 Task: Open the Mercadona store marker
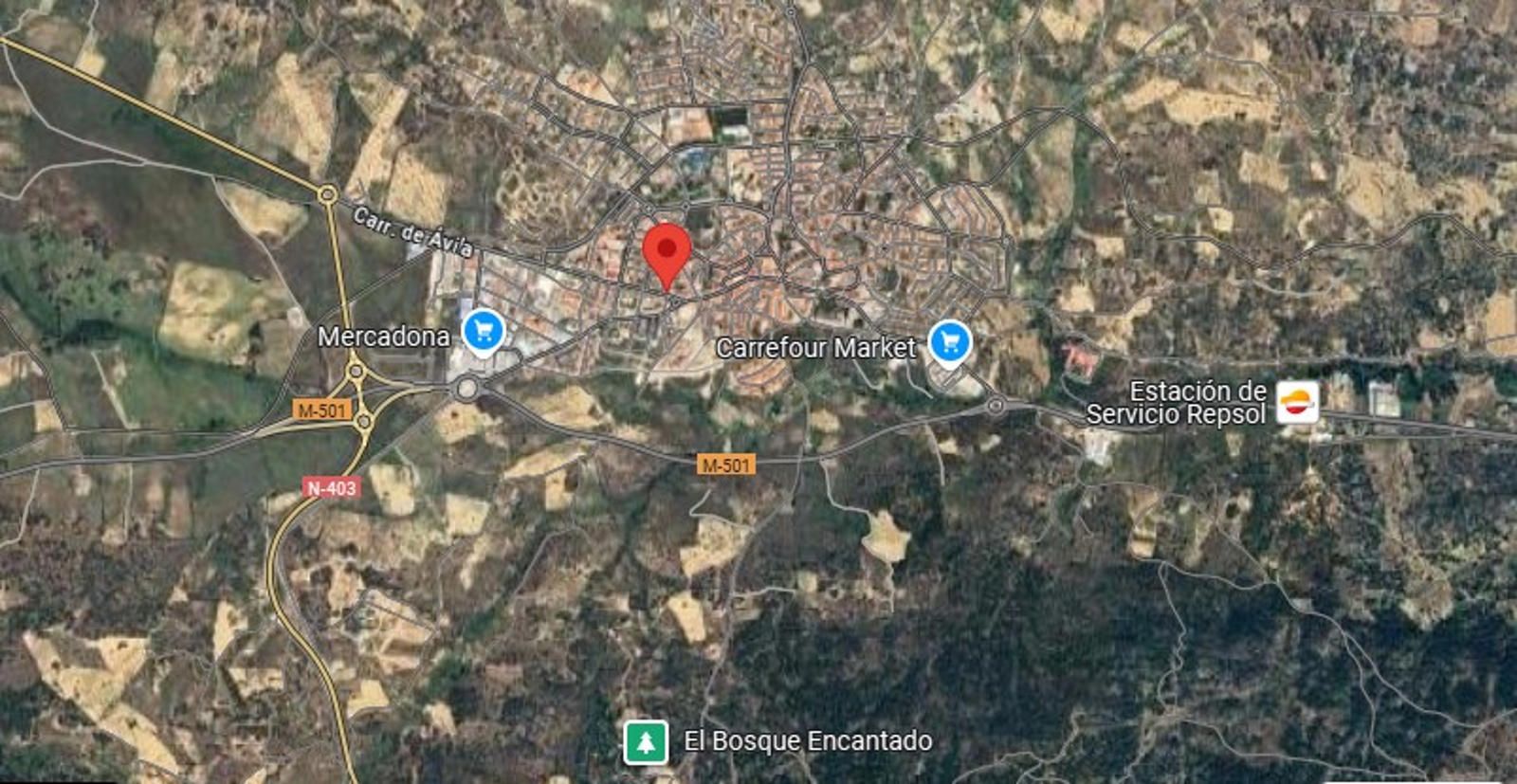(x=484, y=331)
